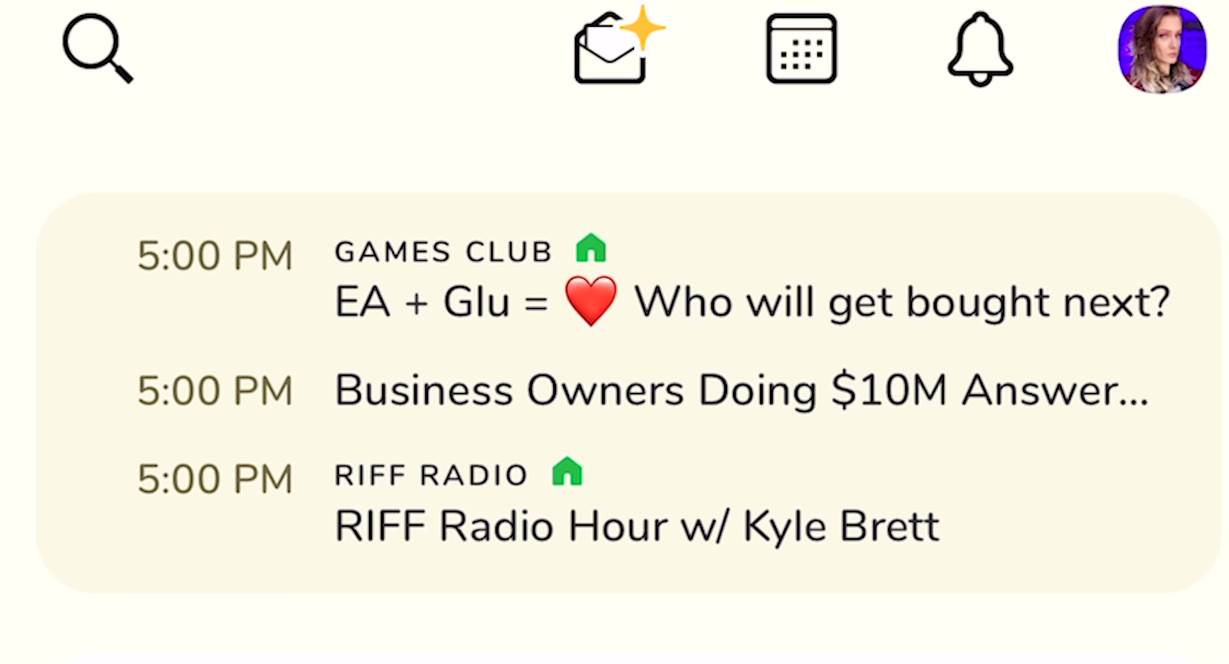Open the notifications bell
Viewport: 1229px width, 664px height.
pyautogui.click(x=980, y=49)
